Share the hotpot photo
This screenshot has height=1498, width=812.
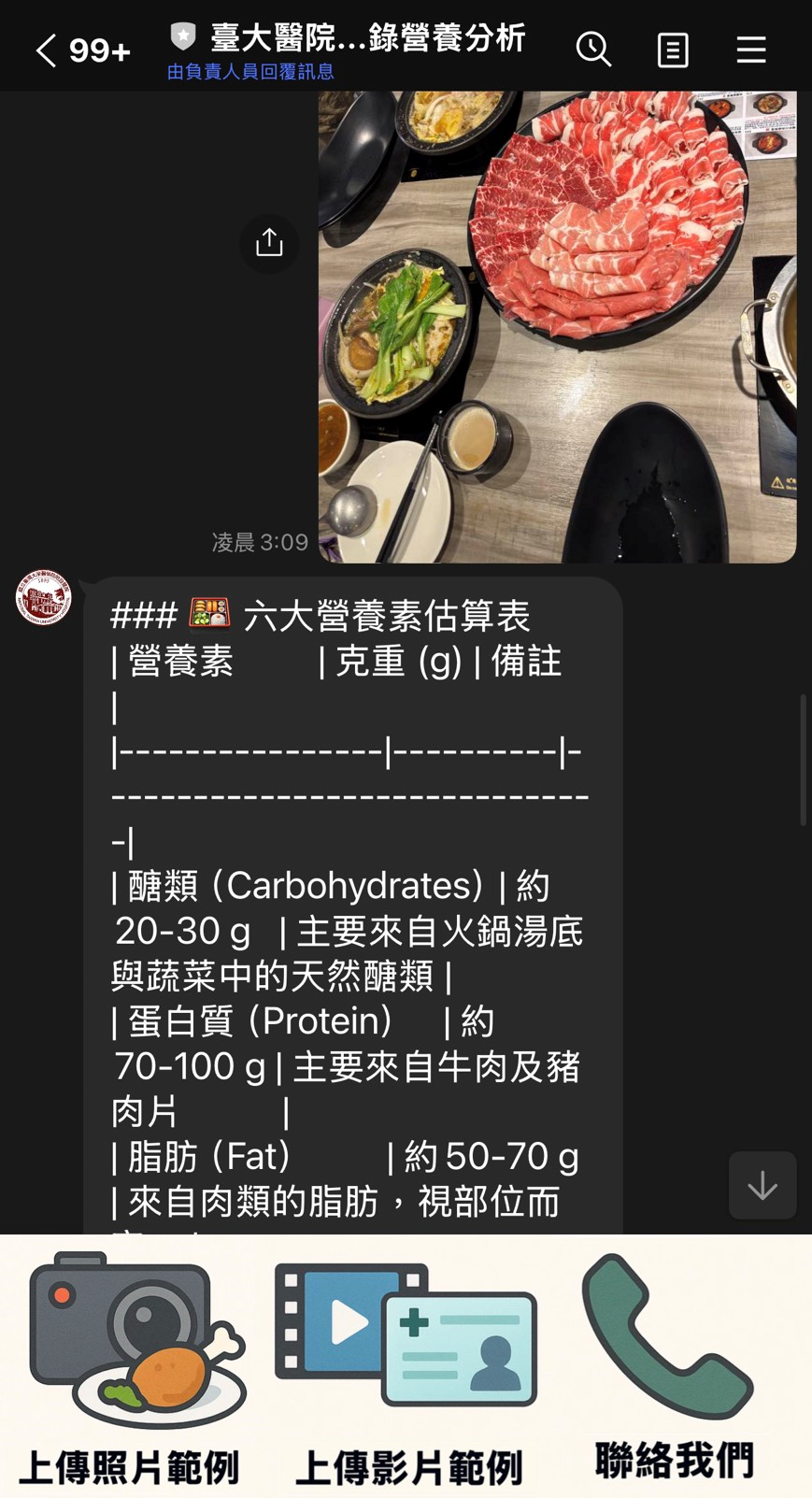[x=269, y=243]
